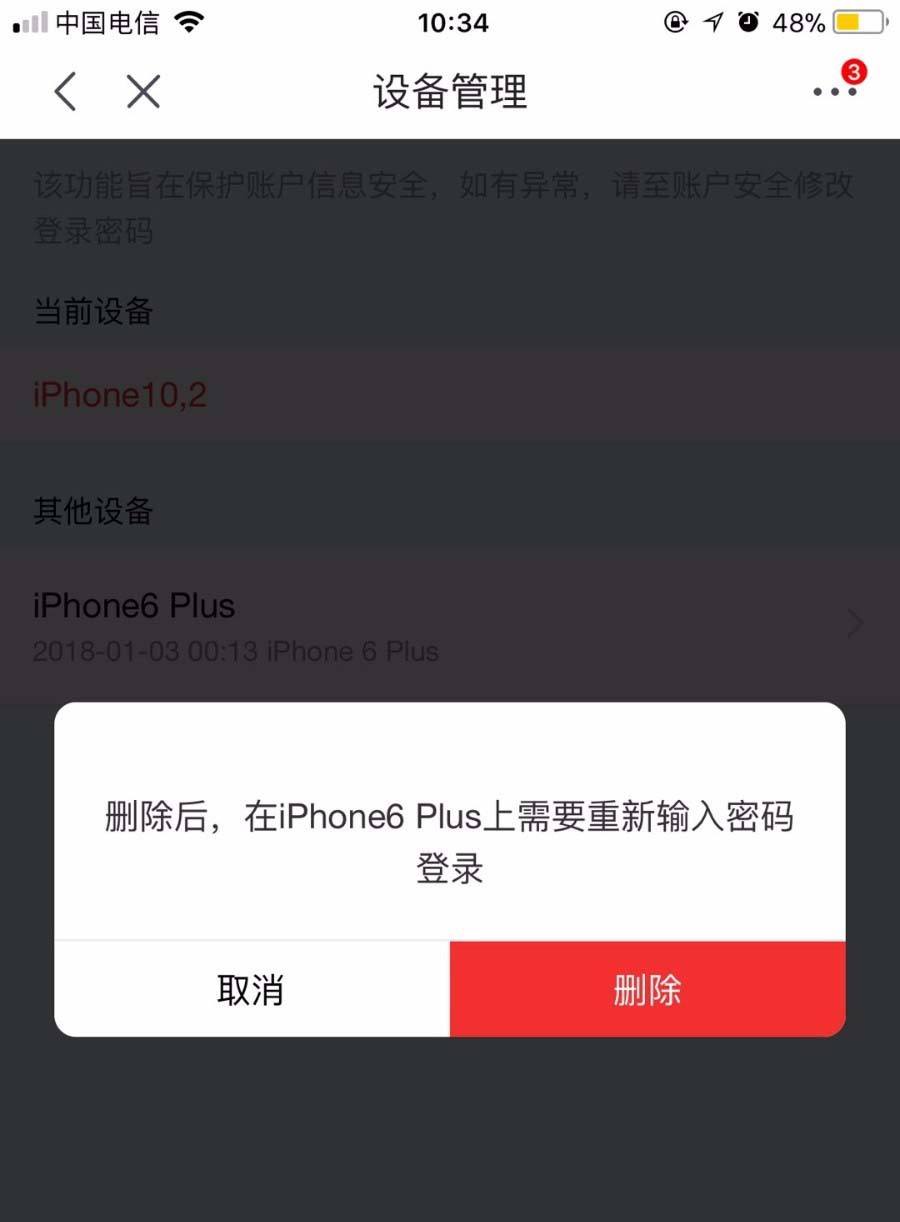Tap the X close icon in header
The height and width of the screenshot is (1222, 900).
(142, 91)
